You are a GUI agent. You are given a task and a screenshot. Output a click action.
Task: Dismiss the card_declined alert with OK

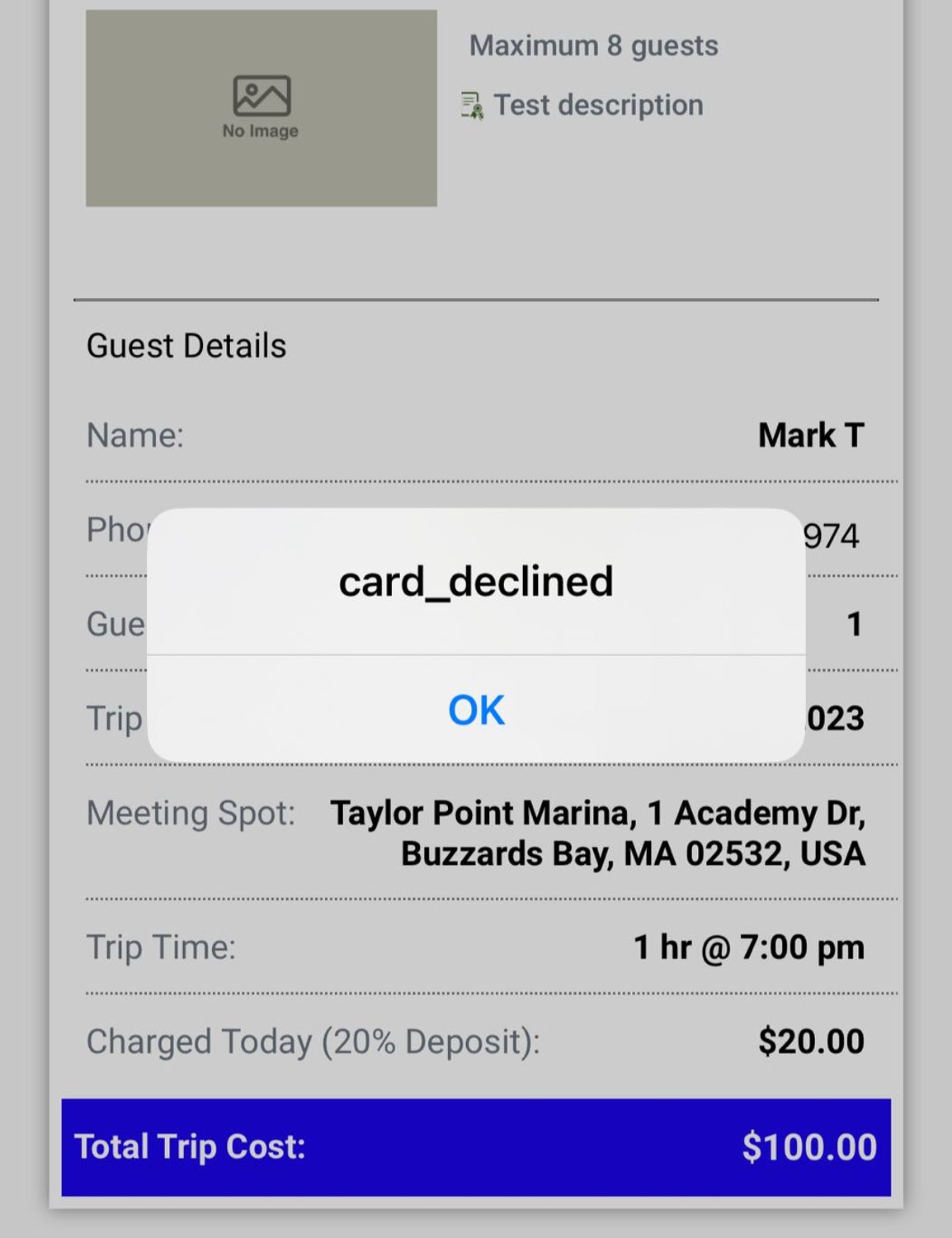pyautogui.click(x=476, y=710)
